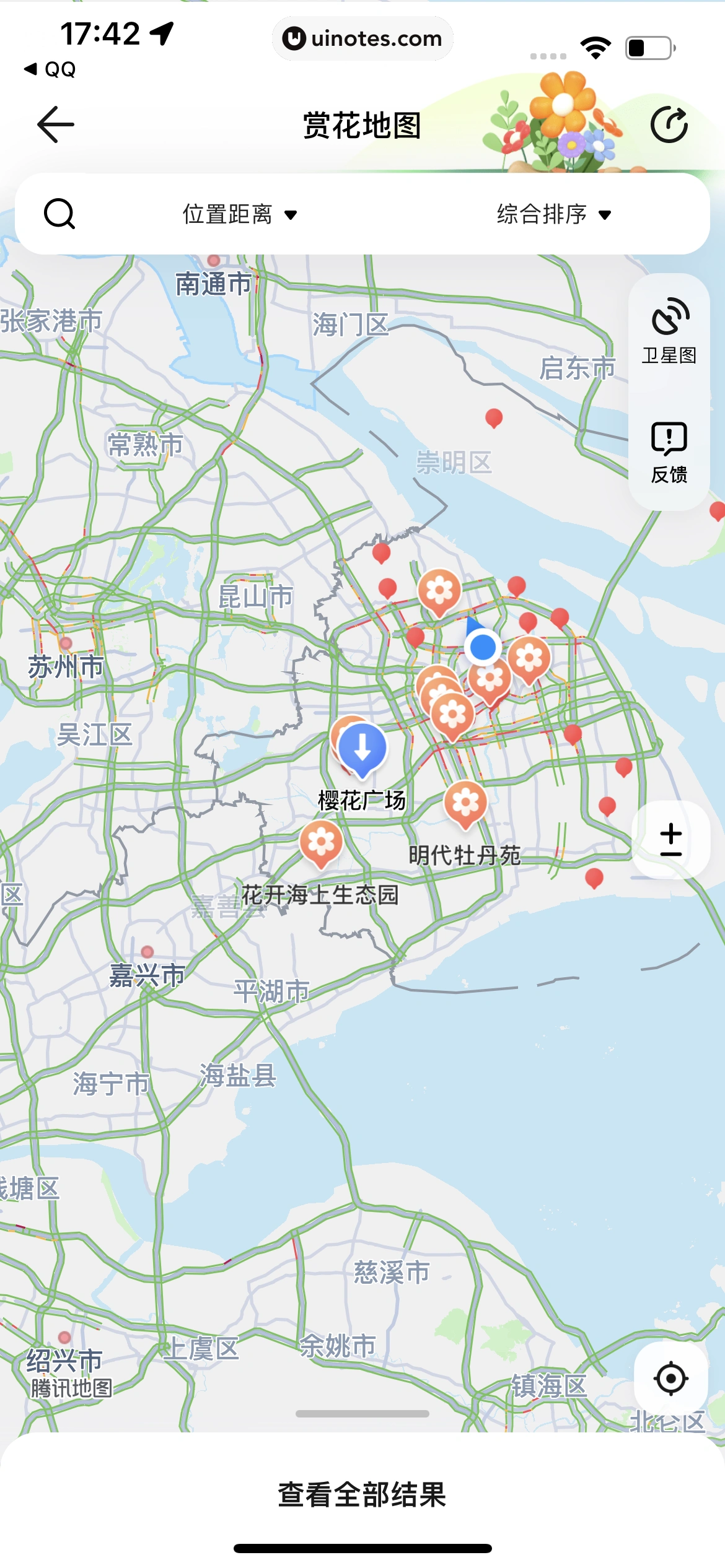Open the map search icon
725x1568 pixels.
pos(59,214)
